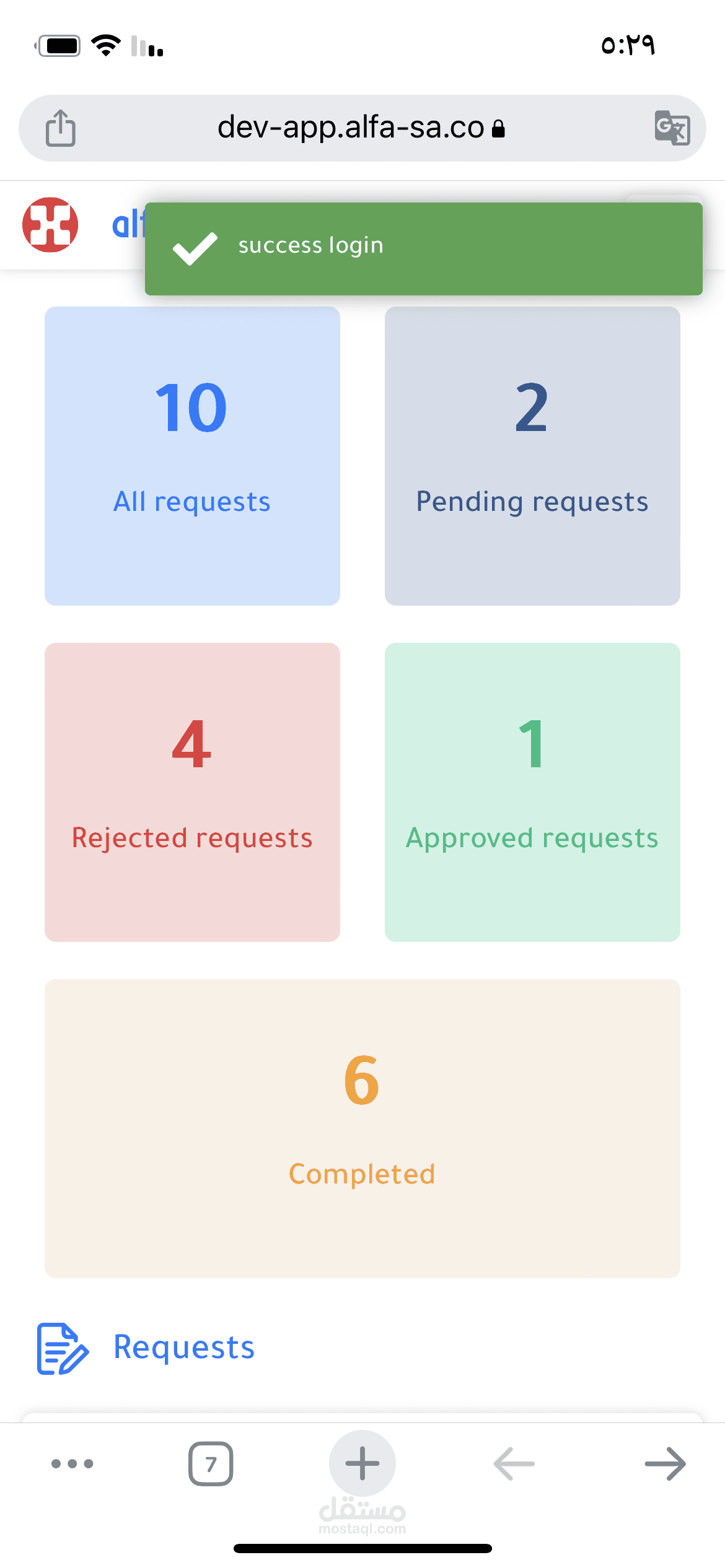Screen dimensions: 725x1568
Task: Dismiss the success login notification
Action: coord(423,248)
